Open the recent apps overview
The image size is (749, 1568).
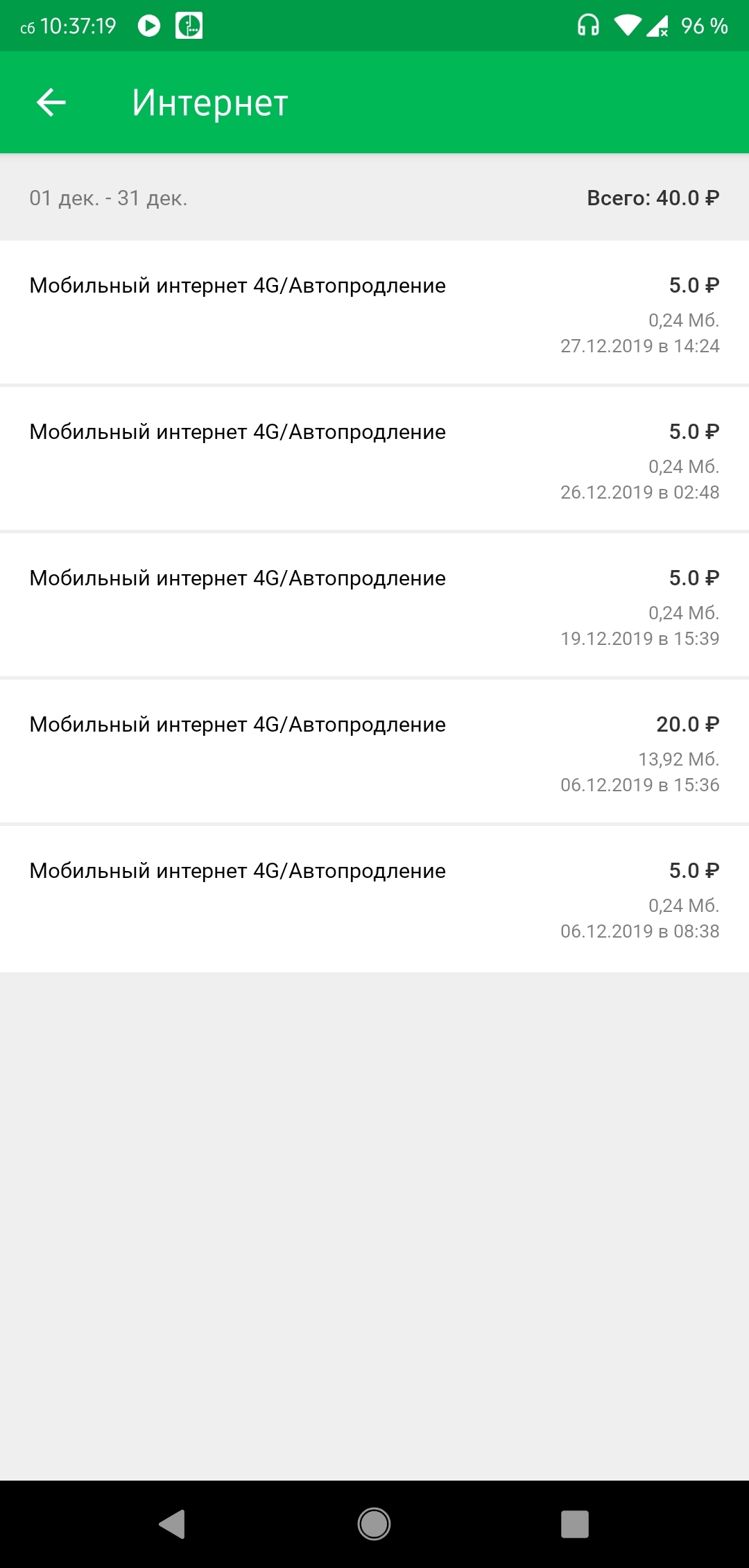click(574, 1524)
